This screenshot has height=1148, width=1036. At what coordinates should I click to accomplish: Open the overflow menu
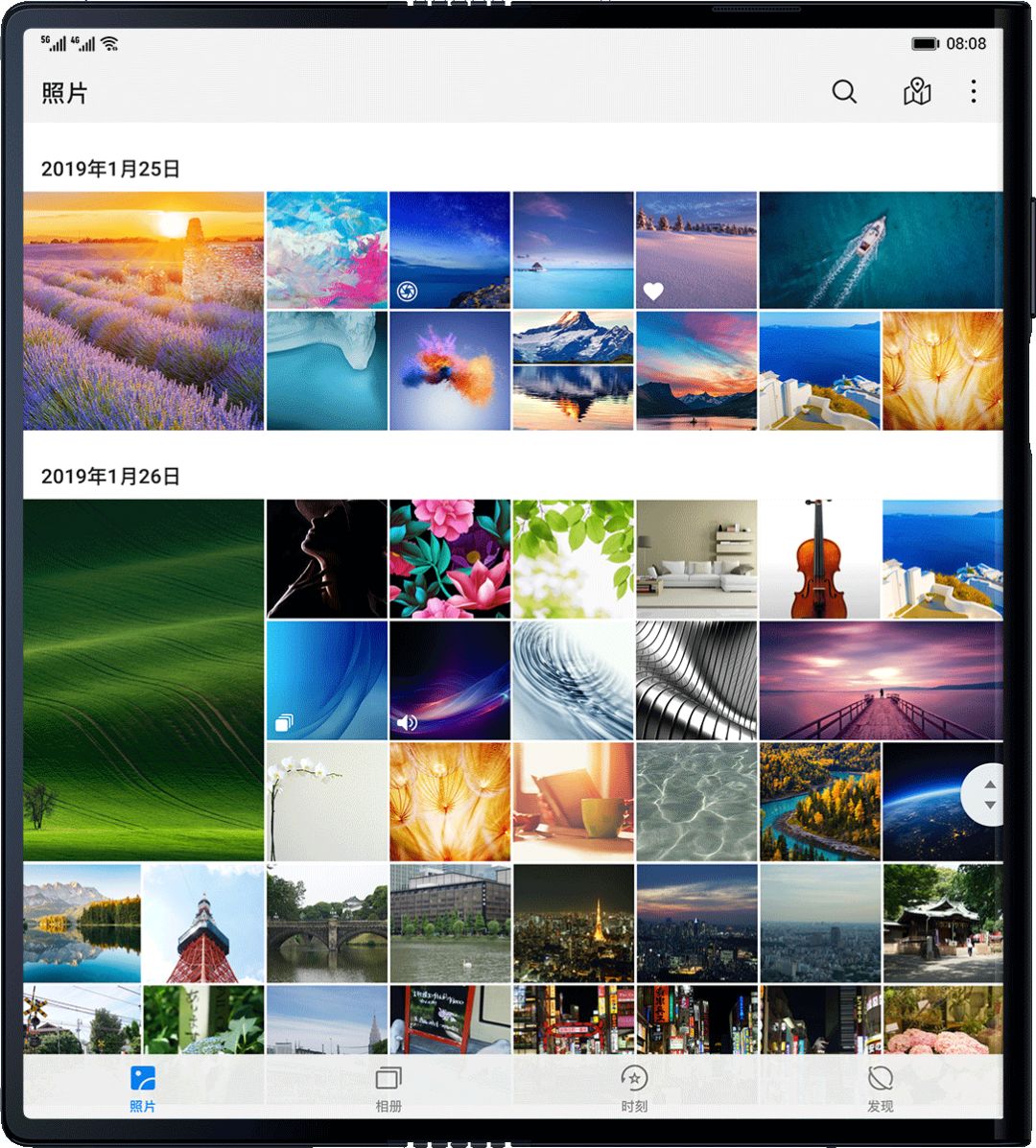click(x=974, y=92)
